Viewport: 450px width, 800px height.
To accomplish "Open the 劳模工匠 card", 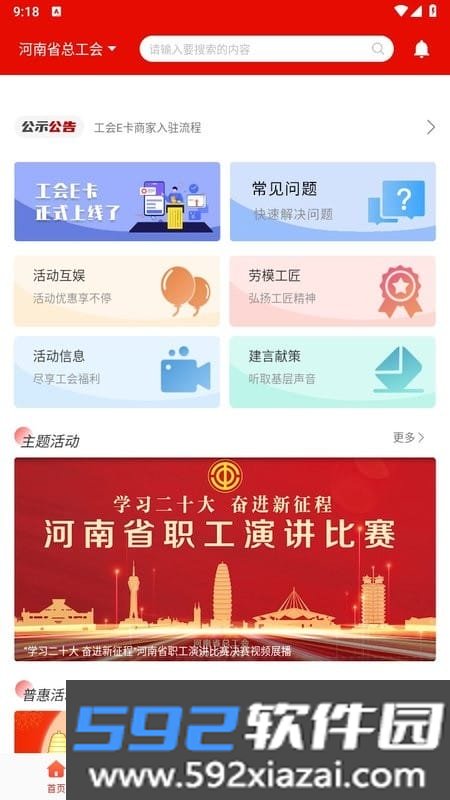I will click(x=333, y=291).
